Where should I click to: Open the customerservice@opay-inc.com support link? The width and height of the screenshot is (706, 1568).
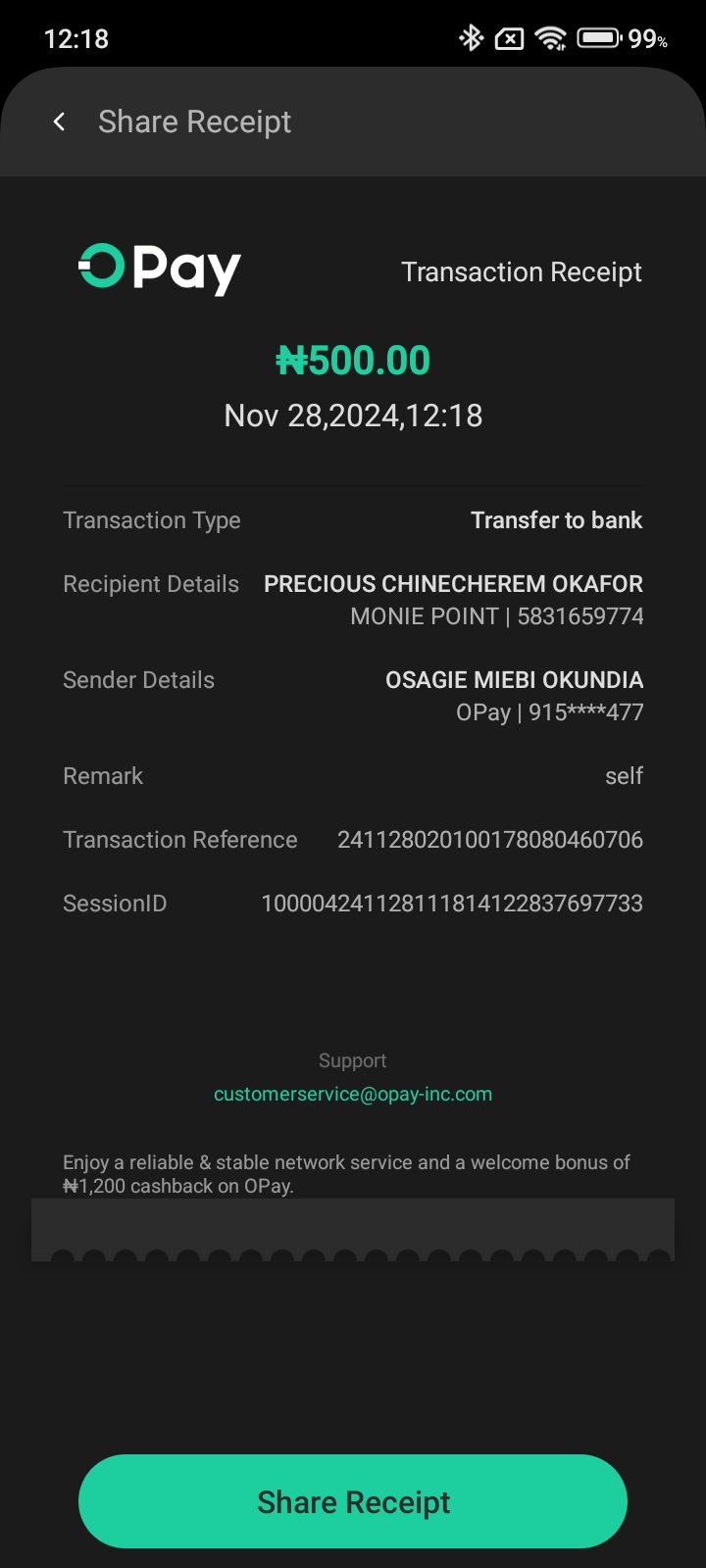coord(353,1094)
